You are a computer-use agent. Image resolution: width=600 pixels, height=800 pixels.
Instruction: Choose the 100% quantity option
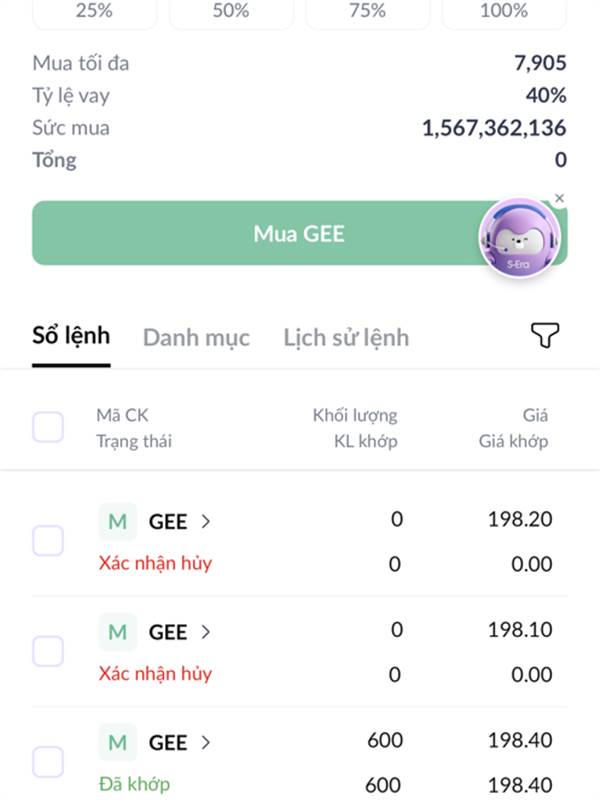pyautogui.click(x=503, y=12)
